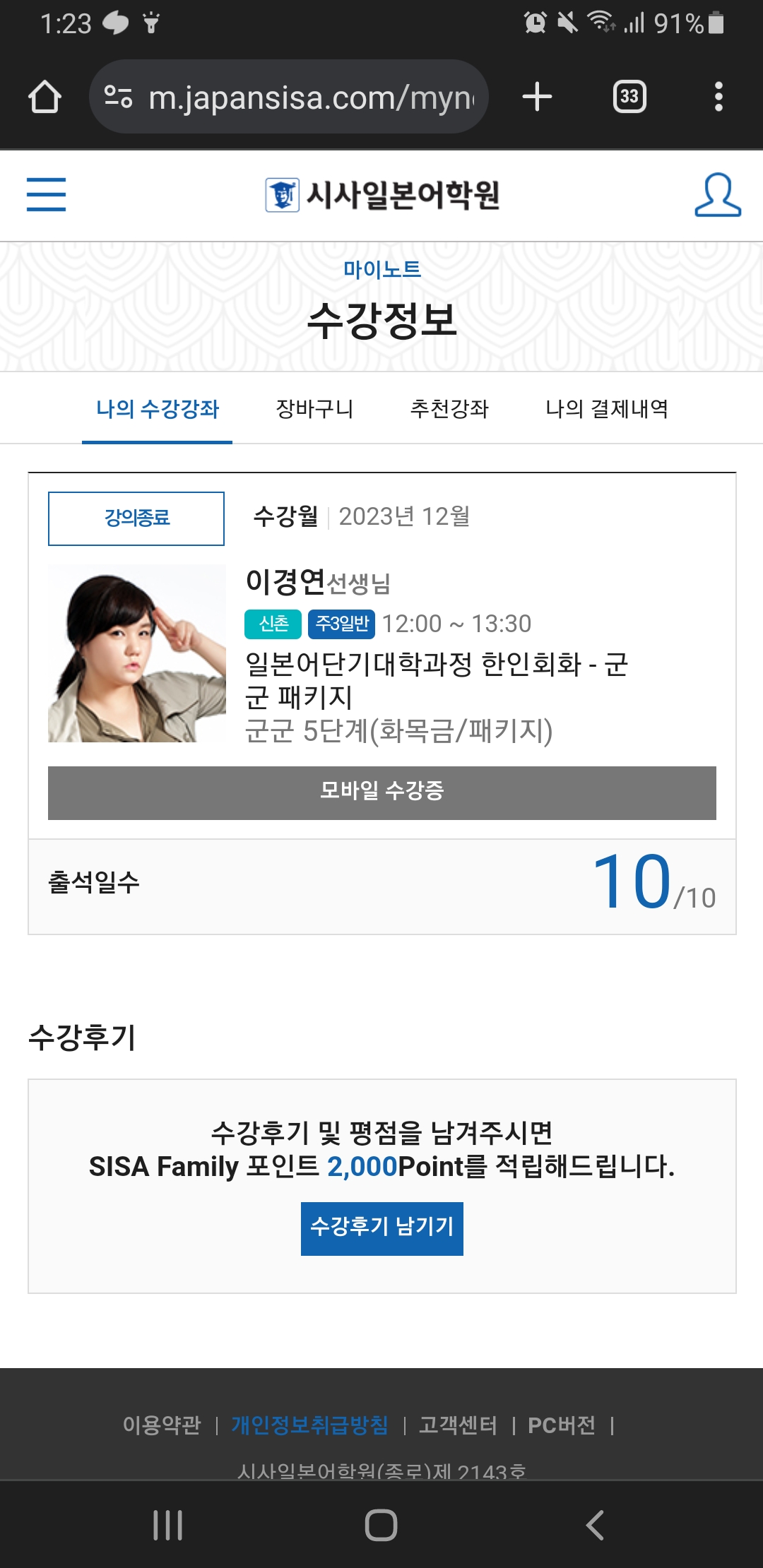
Task: Tap the address bar to edit URL
Action: click(304, 99)
